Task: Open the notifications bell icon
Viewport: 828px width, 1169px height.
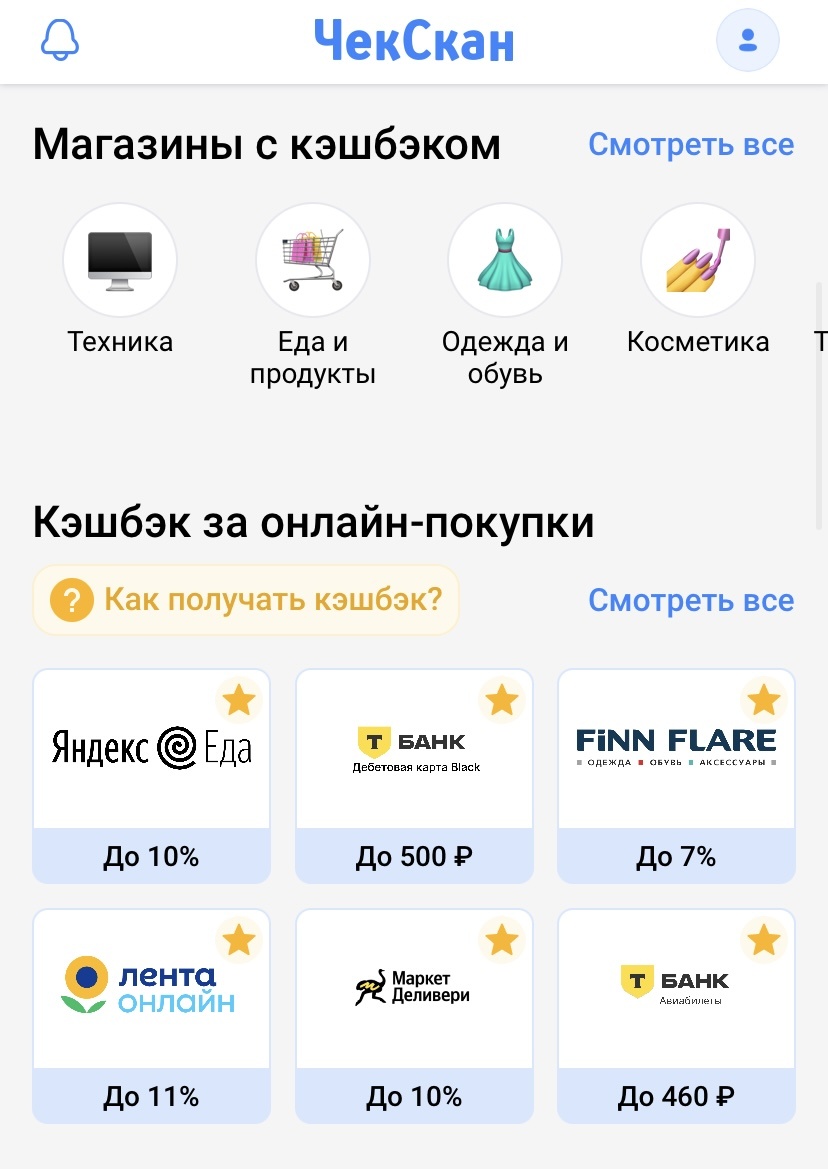Action: click(x=60, y=41)
